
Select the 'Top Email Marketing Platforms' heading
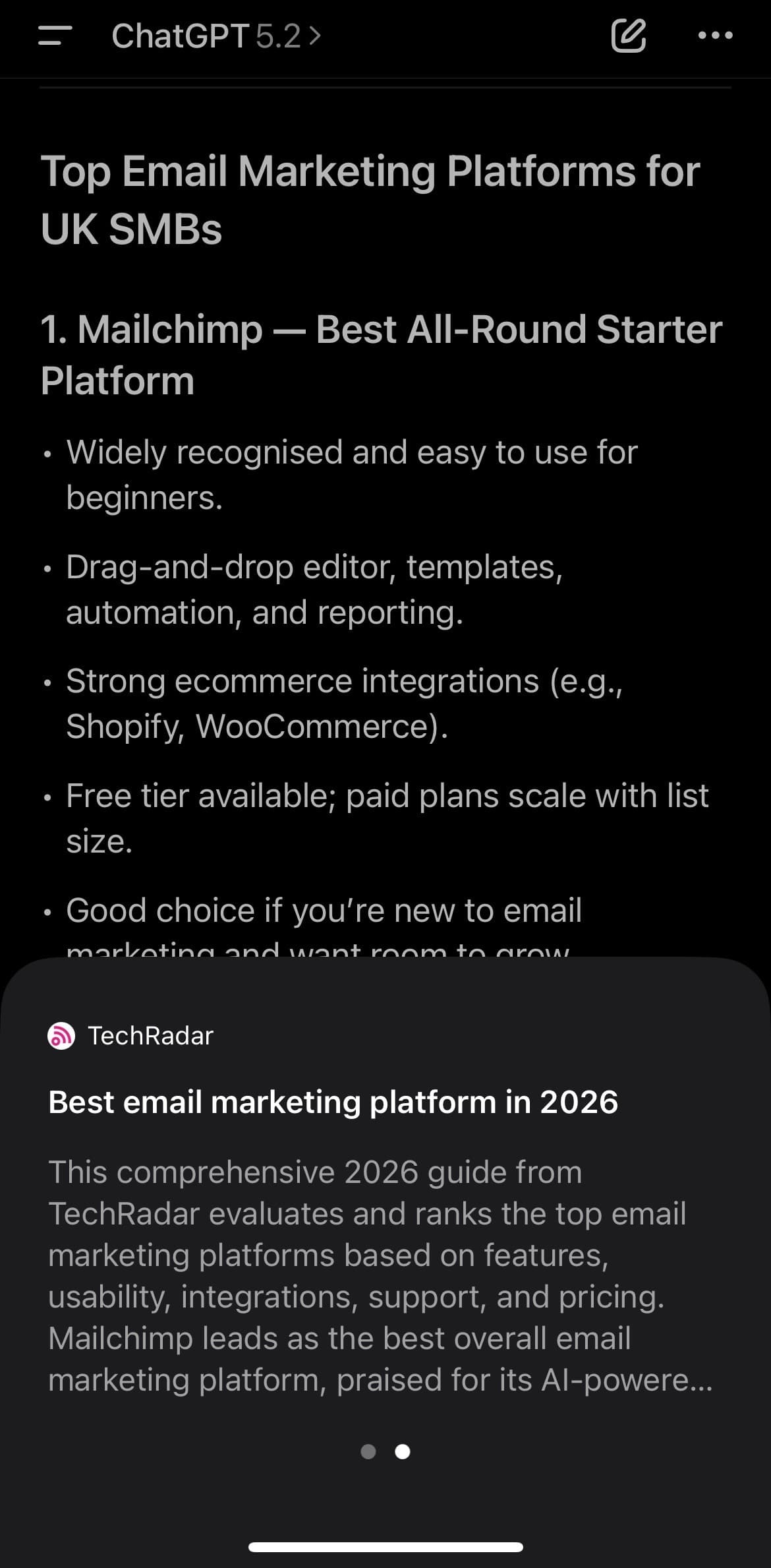pos(369,201)
